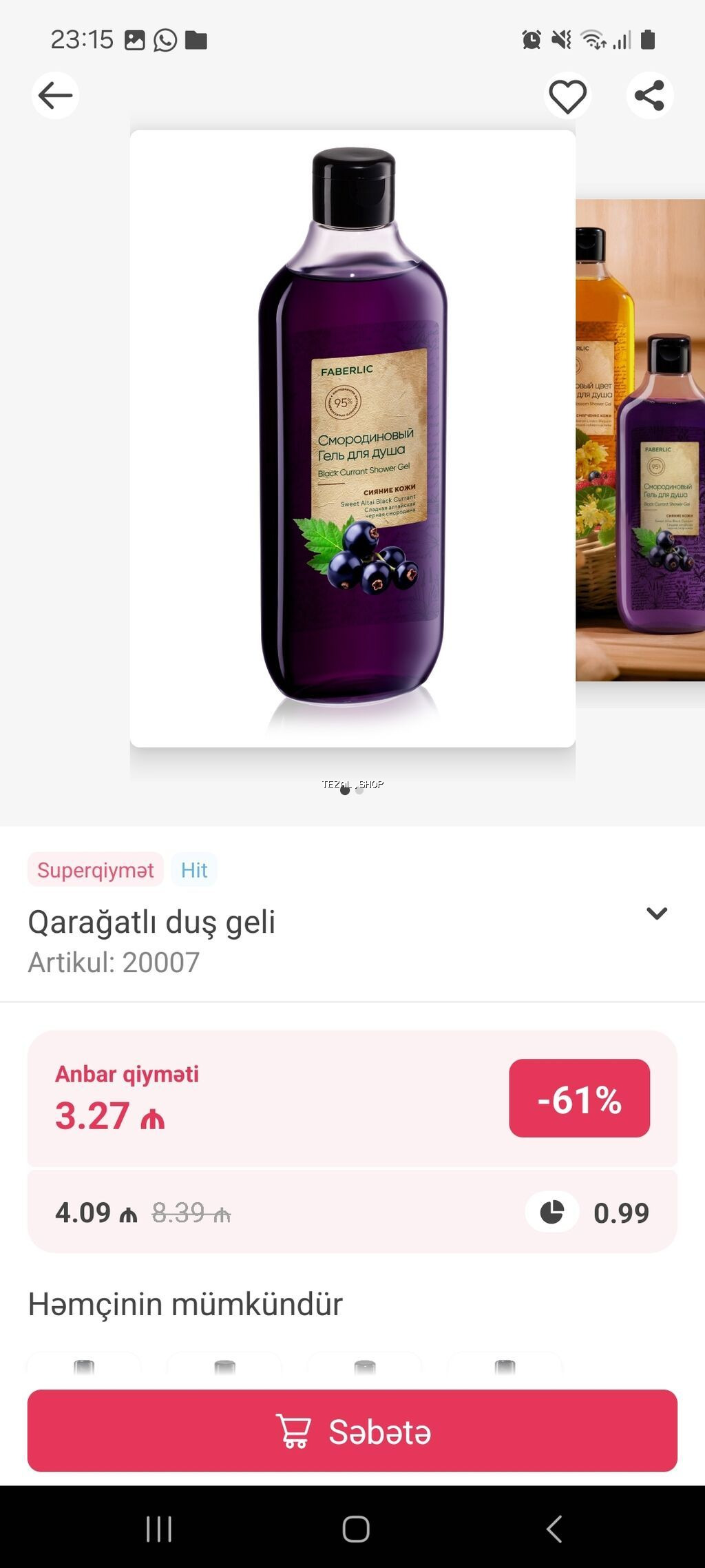Open sharing options via share icon
Image resolution: width=705 pixels, height=1568 pixels.
click(x=649, y=96)
